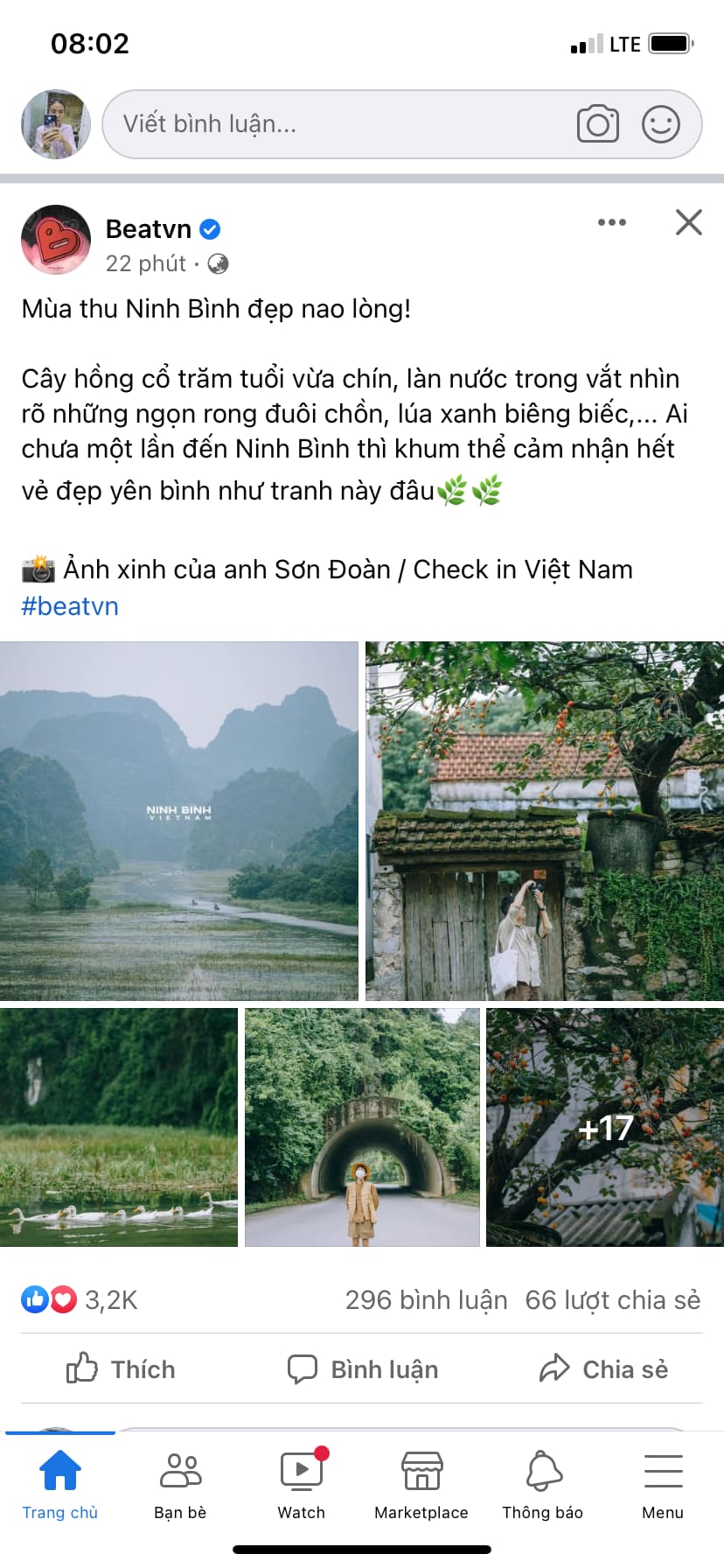Screen dimensions: 724x1568
Task: Share the post via Chia sẻ
Action: pos(603,1368)
